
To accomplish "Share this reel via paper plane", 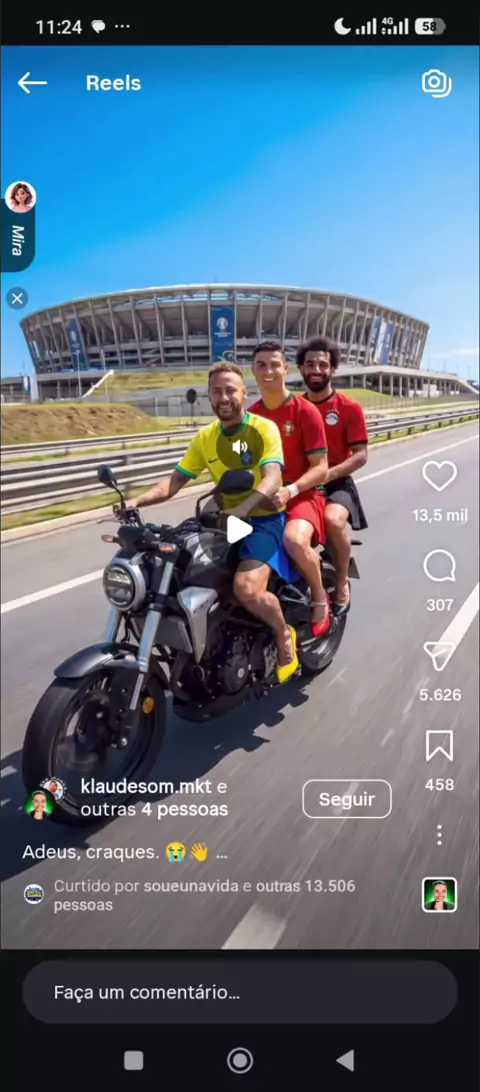I will [440, 656].
